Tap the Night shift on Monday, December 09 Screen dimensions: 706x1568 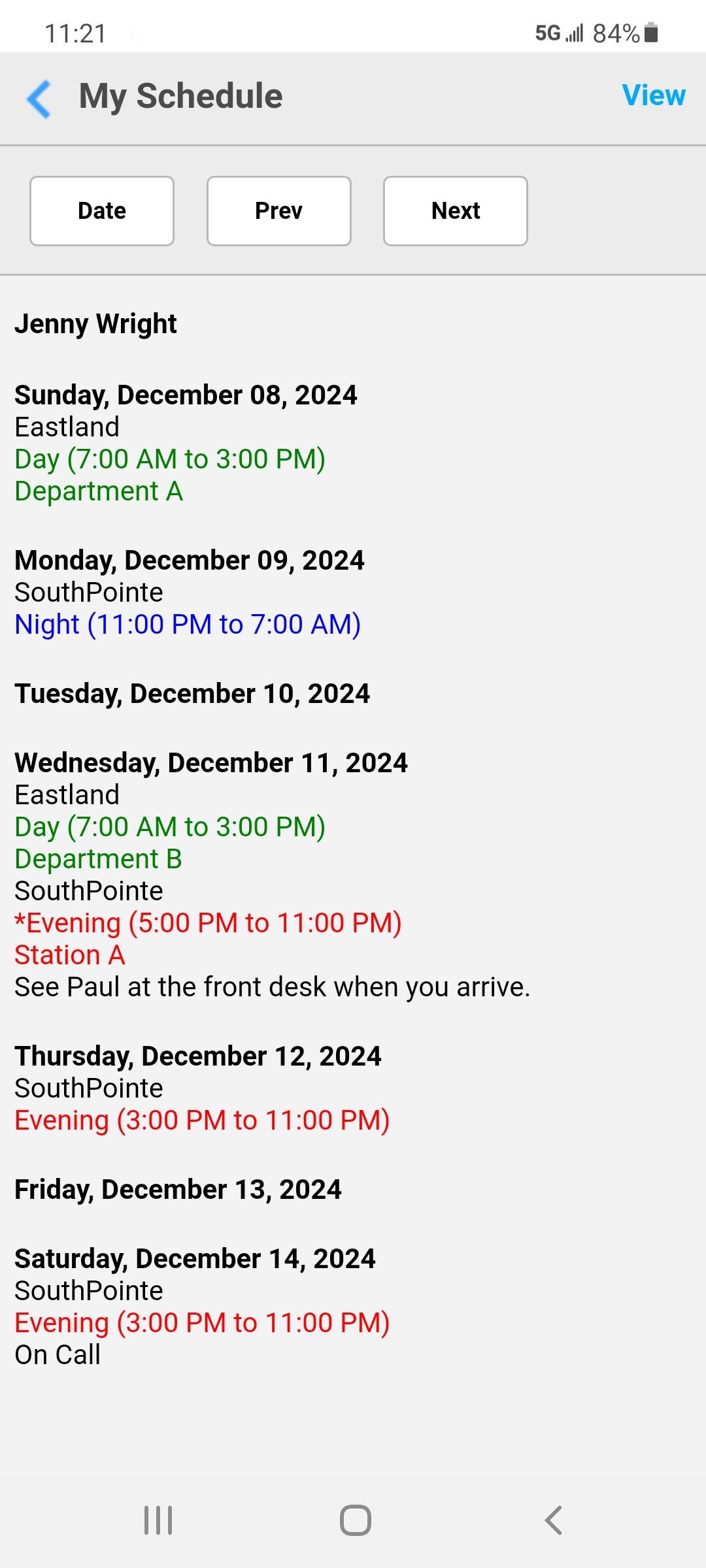click(x=188, y=624)
